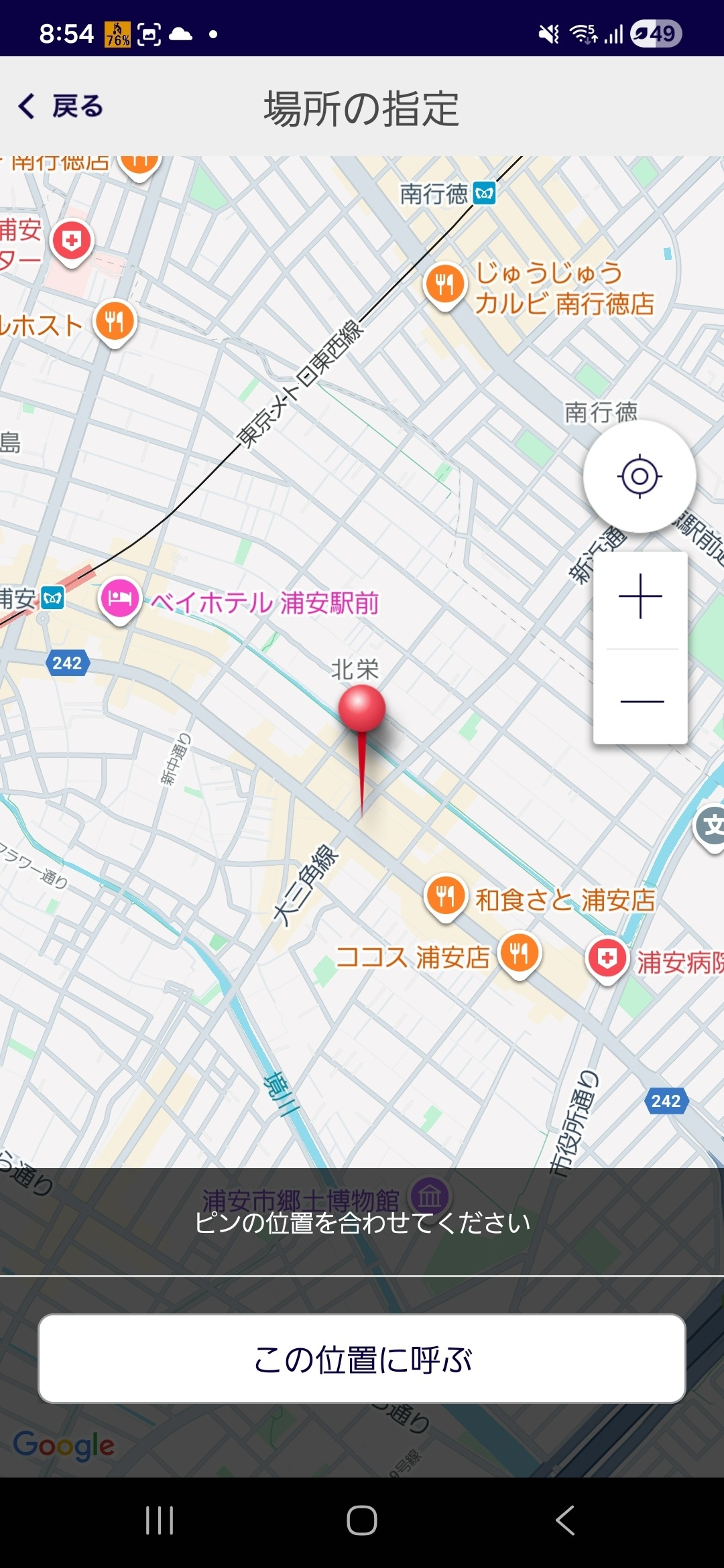Confirm pickup with この位置に呼ぶ button

(362, 1359)
